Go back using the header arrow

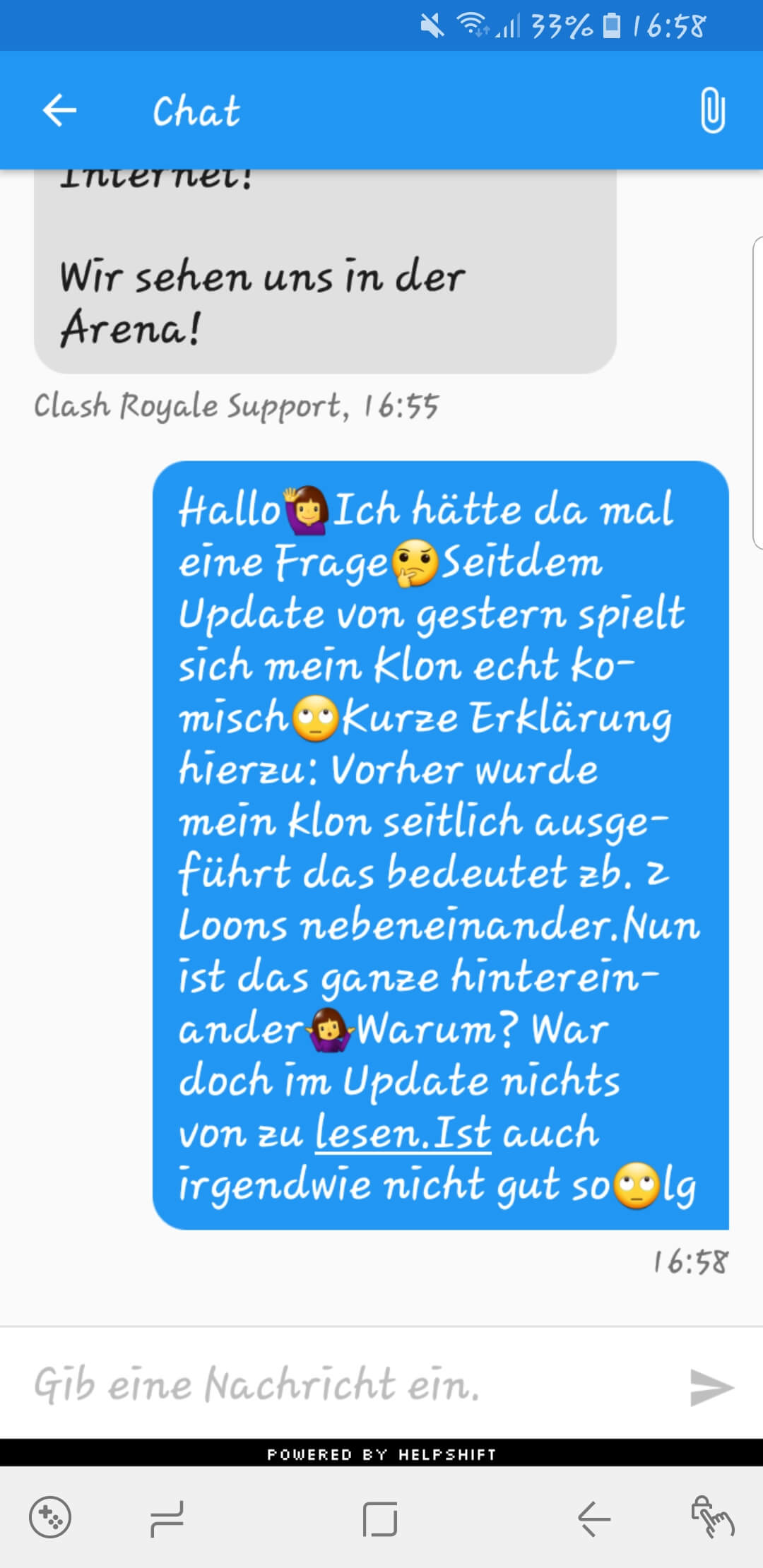click(x=59, y=111)
